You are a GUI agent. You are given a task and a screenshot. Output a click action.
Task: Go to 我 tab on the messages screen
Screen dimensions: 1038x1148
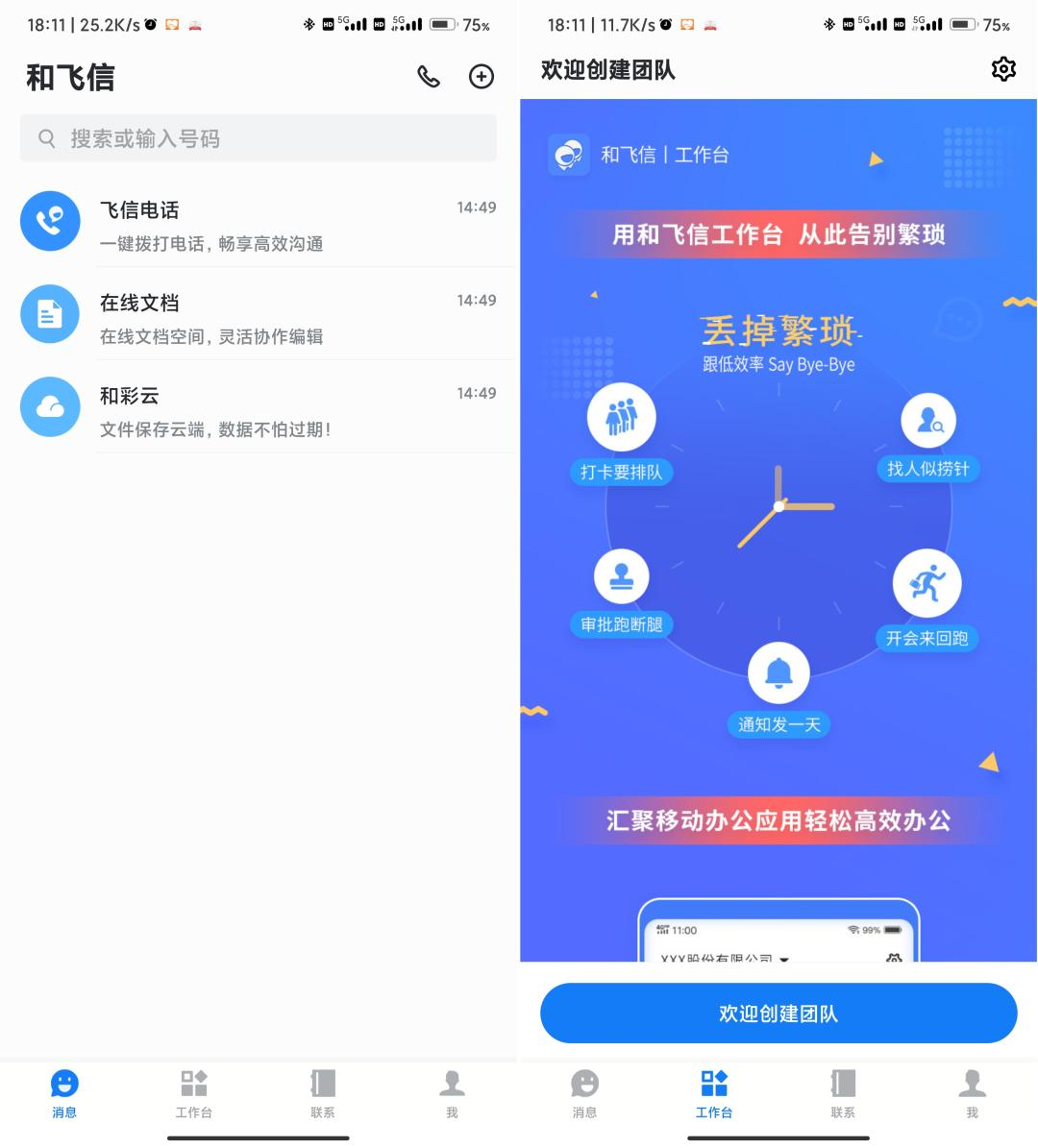452,1094
